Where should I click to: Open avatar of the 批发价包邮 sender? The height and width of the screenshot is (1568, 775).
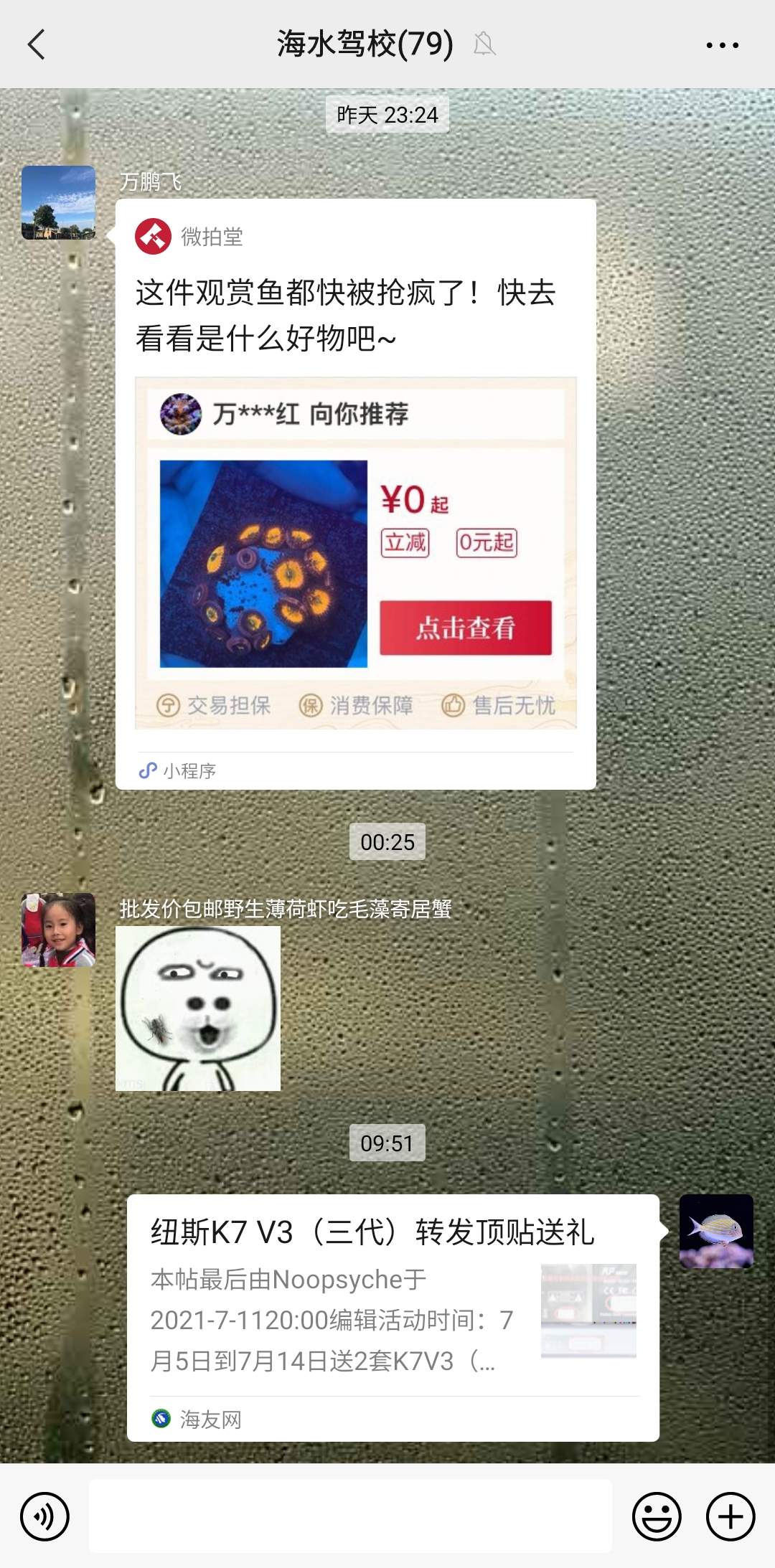point(58,930)
